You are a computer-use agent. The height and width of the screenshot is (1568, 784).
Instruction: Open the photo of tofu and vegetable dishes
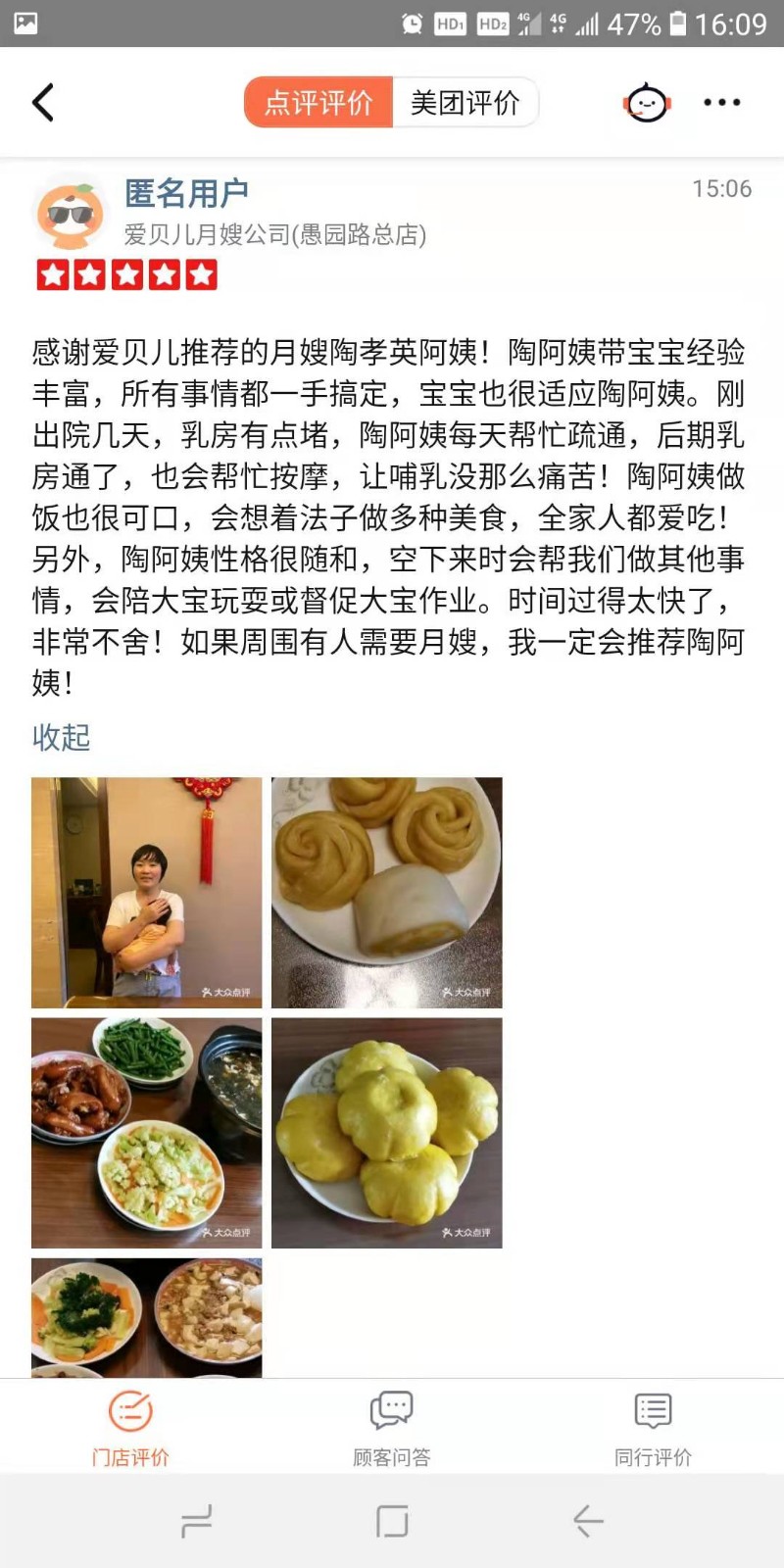[x=147, y=1317]
